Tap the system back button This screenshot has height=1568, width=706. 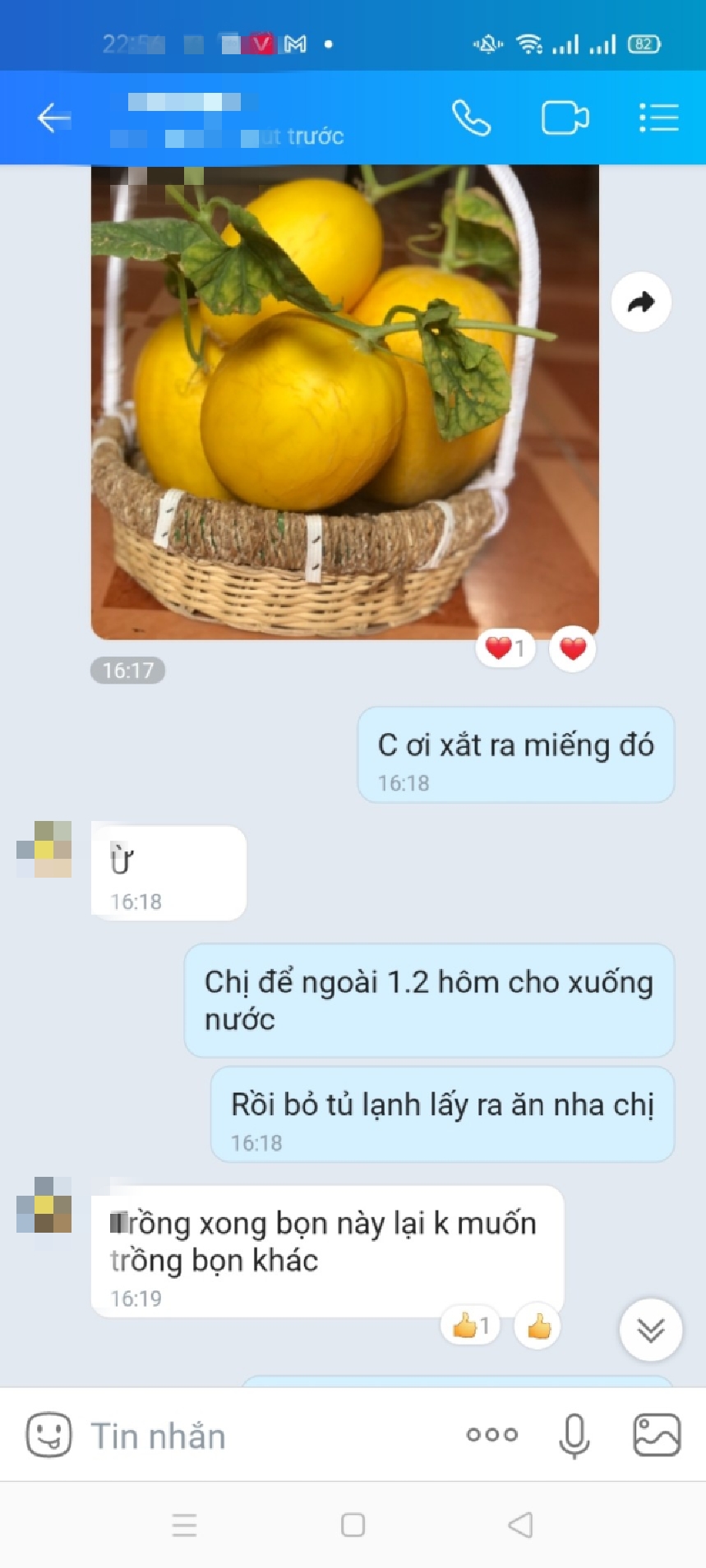pos(519,1525)
